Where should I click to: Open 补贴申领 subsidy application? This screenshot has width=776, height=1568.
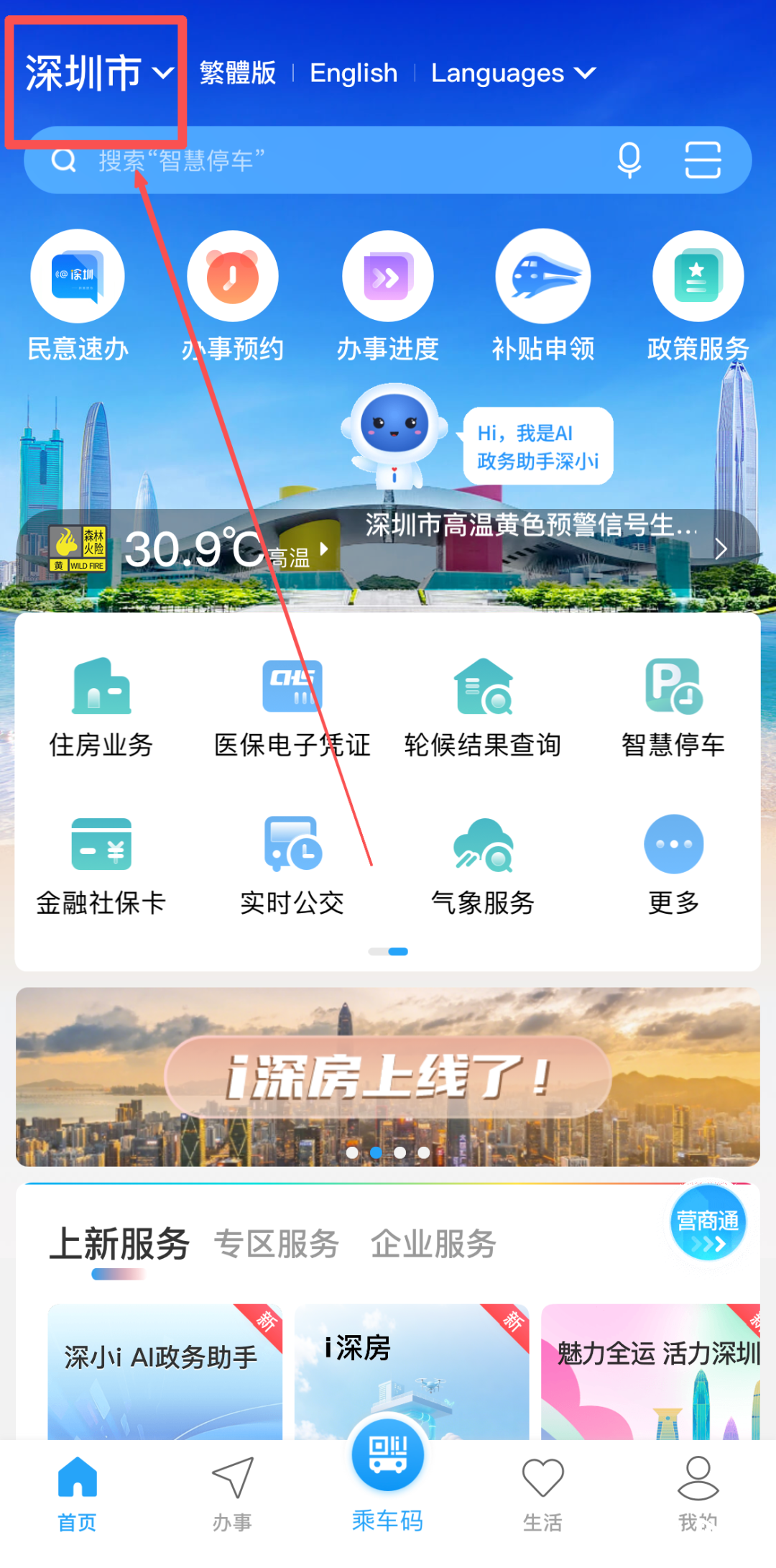pos(543,296)
